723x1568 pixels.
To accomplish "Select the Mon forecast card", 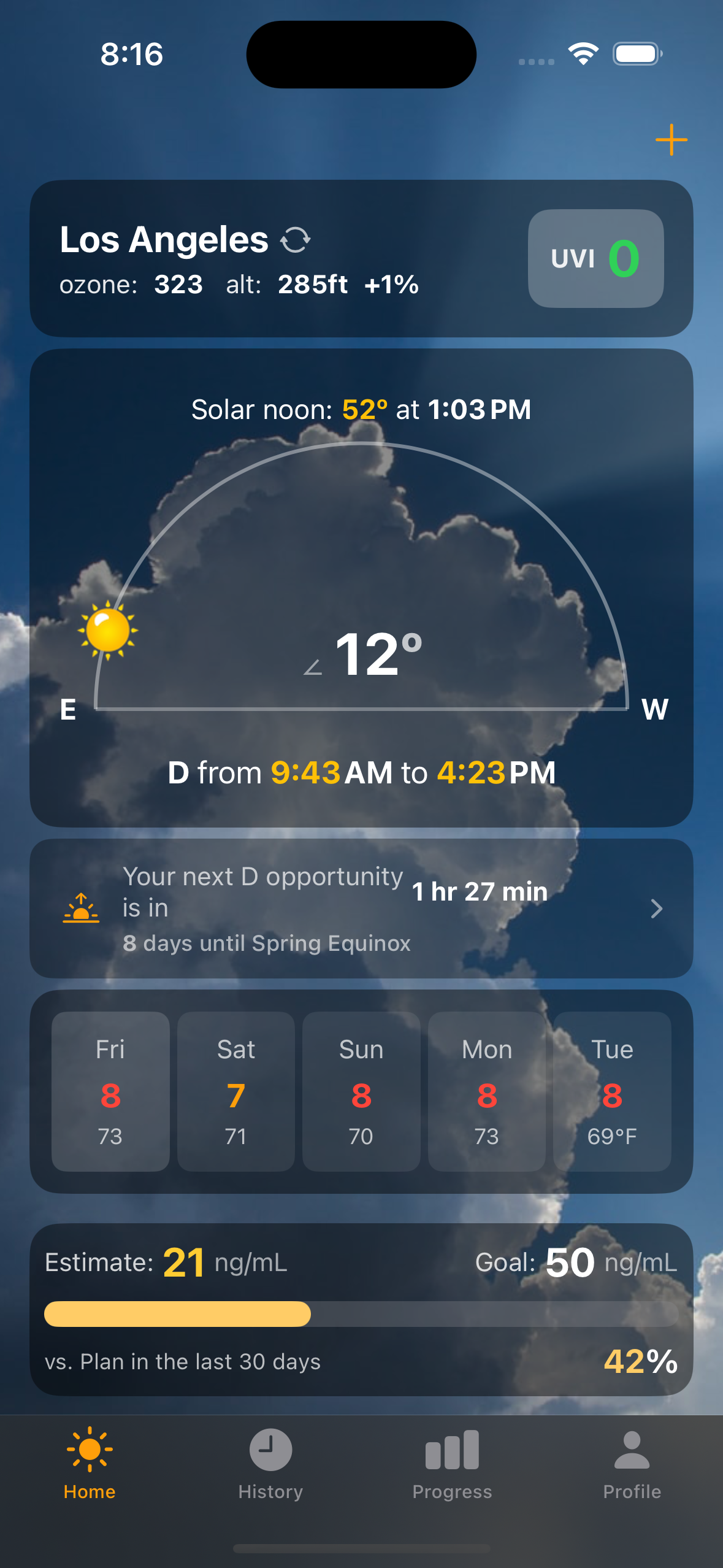I will click(x=486, y=1091).
